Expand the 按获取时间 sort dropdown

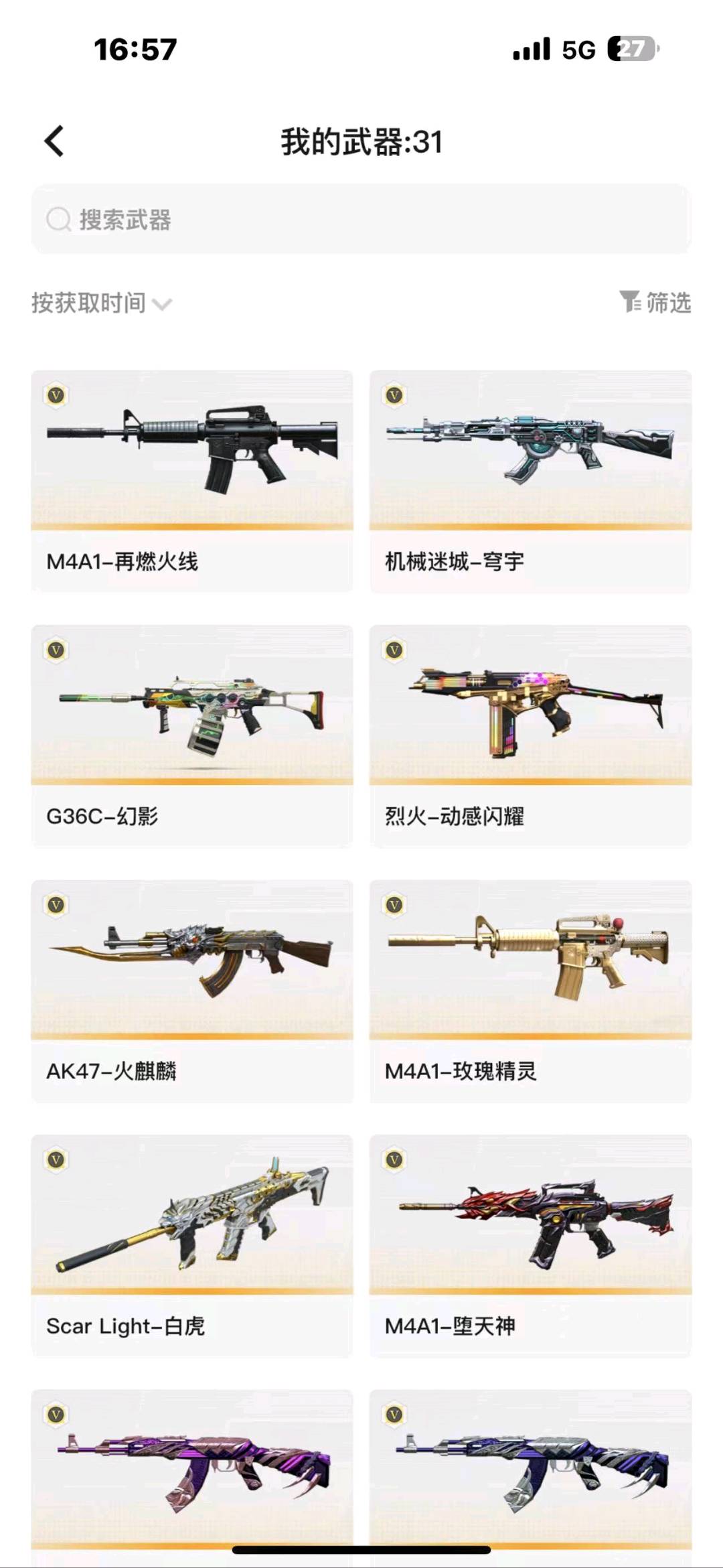[x=102, y=303]
